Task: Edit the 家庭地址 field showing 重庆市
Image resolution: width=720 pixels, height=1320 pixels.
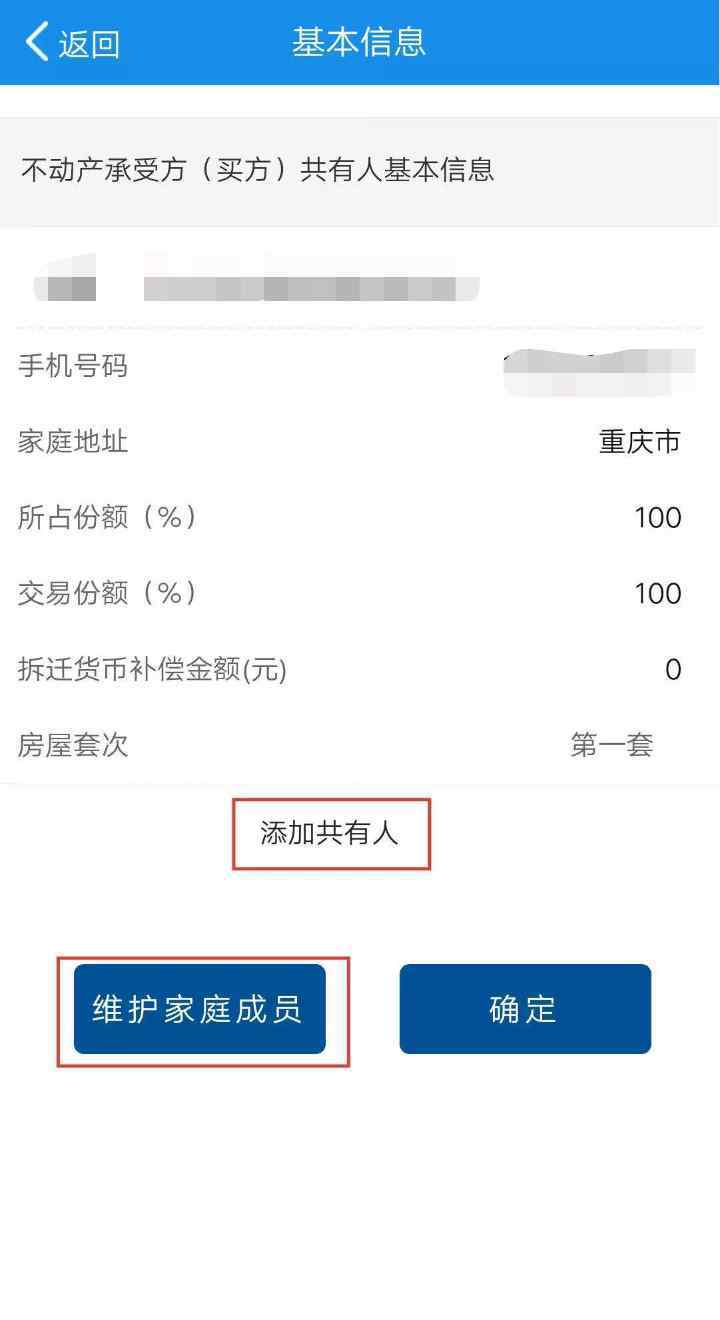Action: pos(360,441)
